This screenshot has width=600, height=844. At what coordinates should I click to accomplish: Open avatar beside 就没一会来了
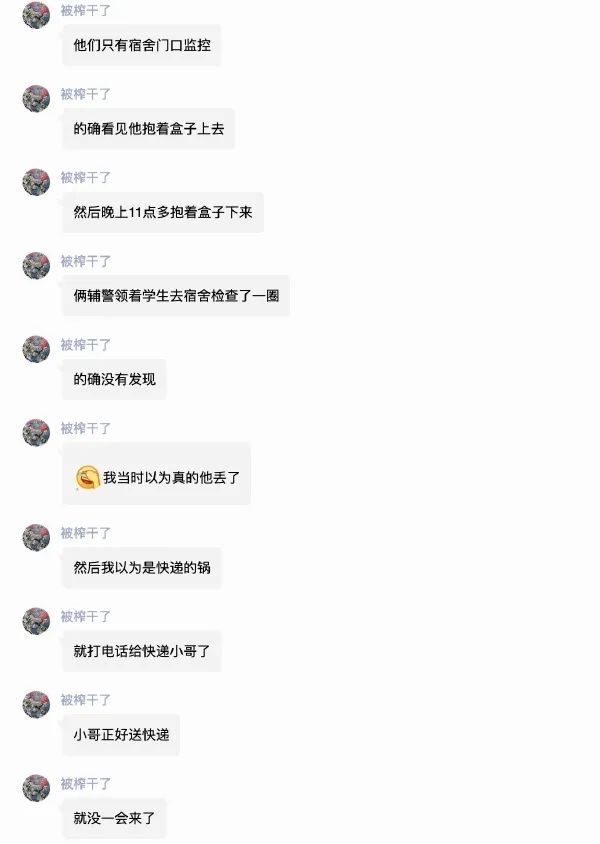click(x=36, y=787)
